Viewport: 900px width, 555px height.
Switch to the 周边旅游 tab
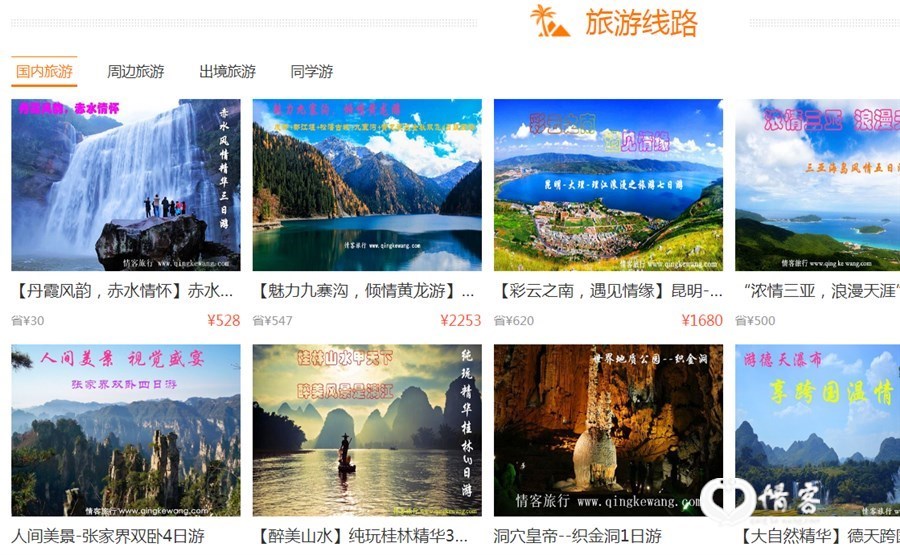(135, 72)
